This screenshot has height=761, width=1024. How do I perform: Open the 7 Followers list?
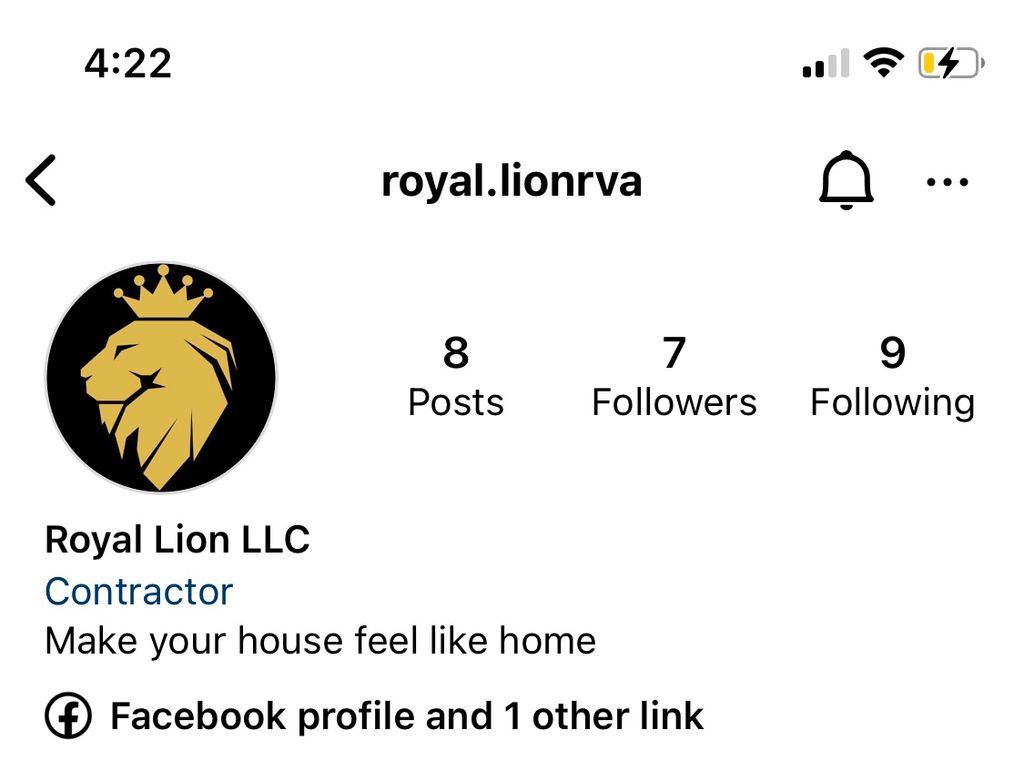pos(674,376)
